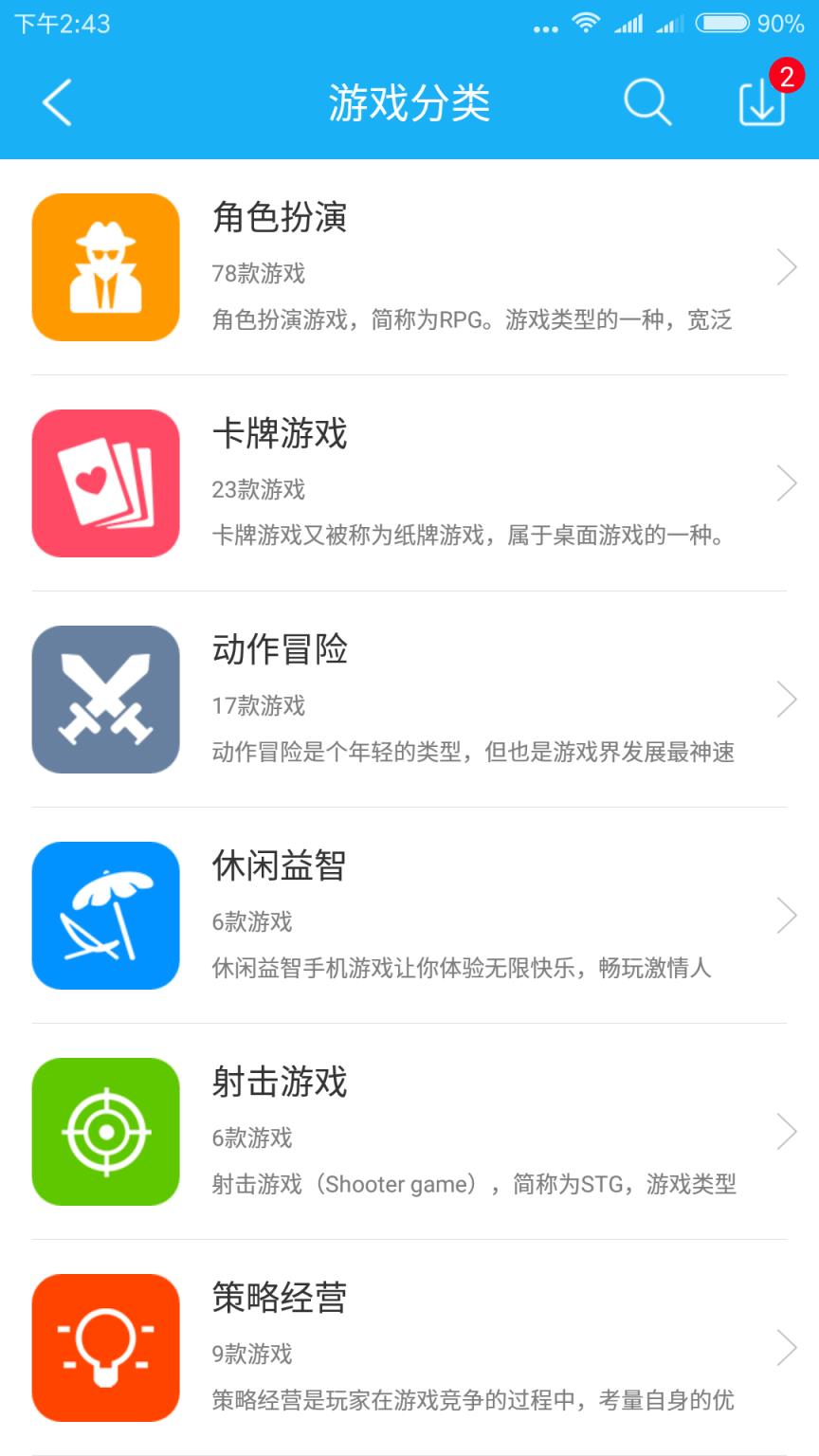Tap the 角色扮演 (RPG) spy icon
This screenshot has width=819, height=1456.
[104, 267]
